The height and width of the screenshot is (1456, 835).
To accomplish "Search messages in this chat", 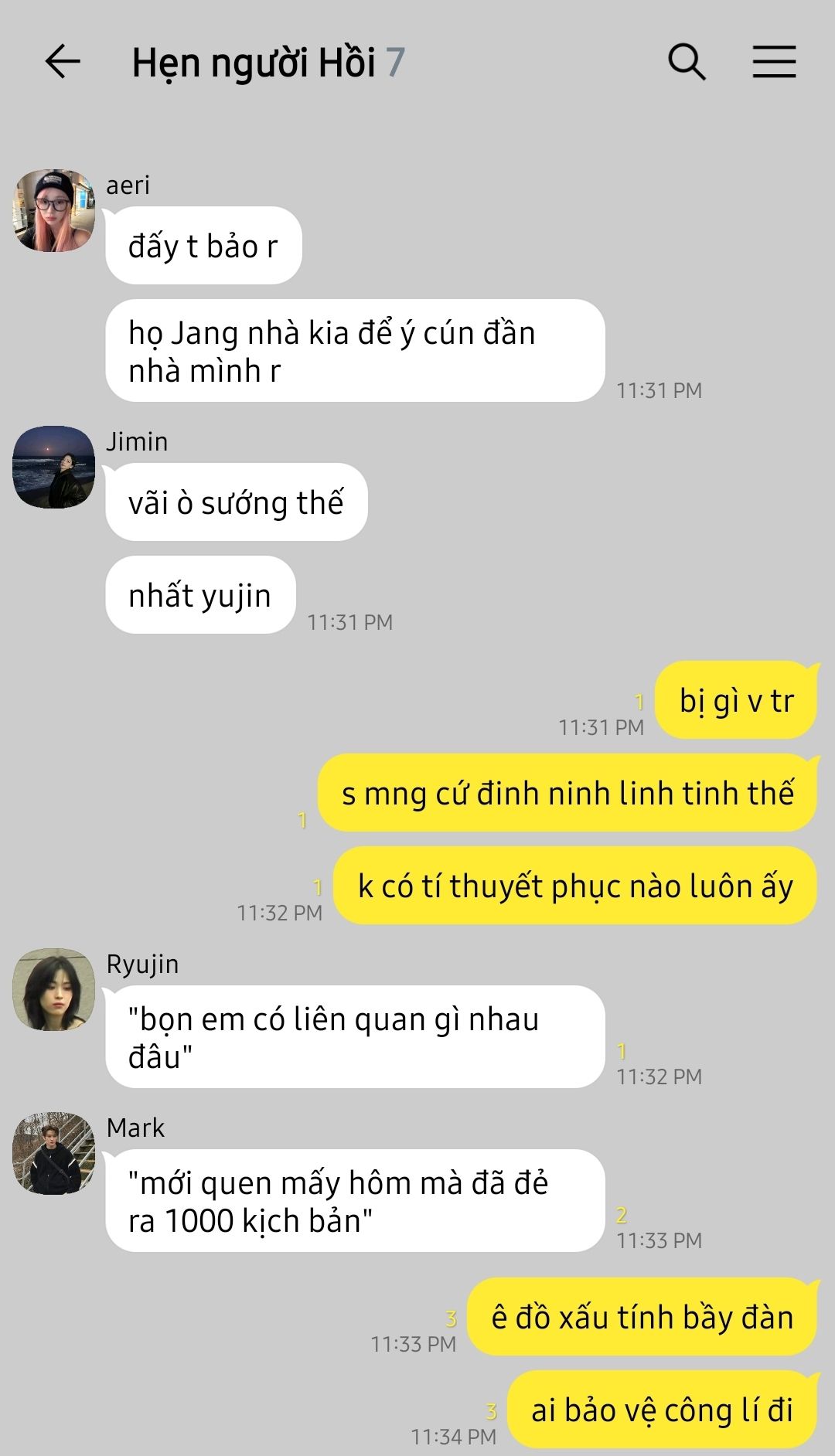I will click(687, 62).
